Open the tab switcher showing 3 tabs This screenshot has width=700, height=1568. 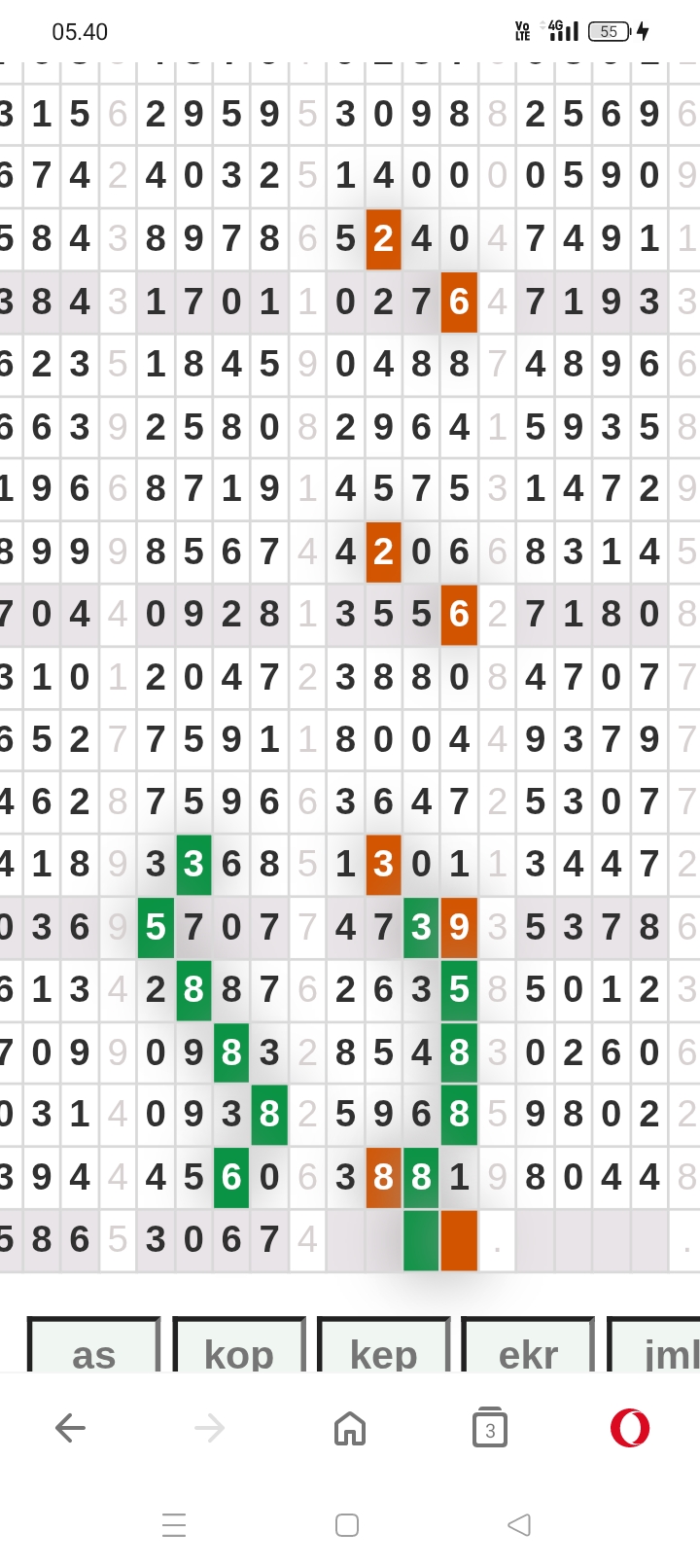pos(490,1428)
